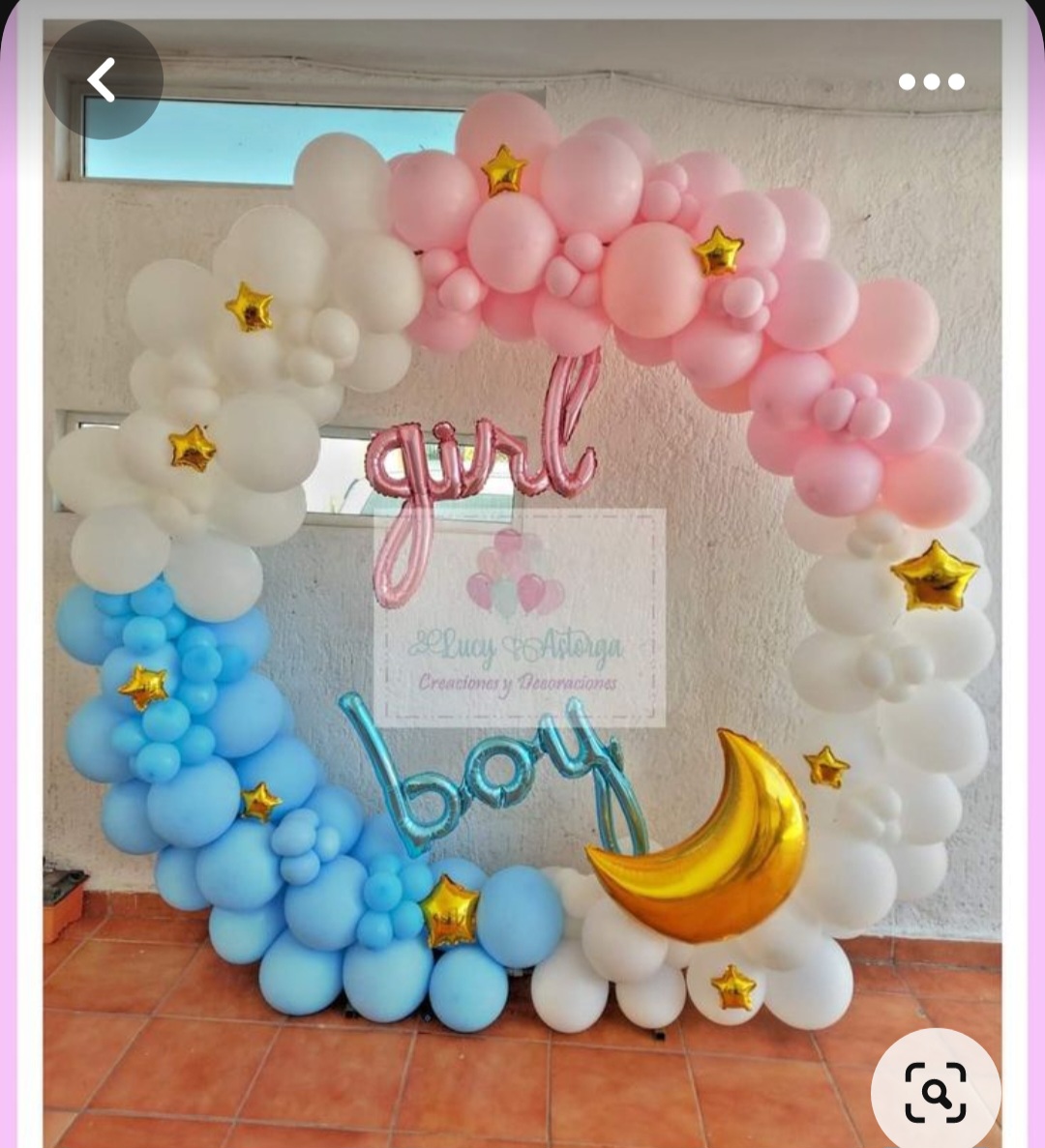Image resolution: width=1045 pixels, height=1148 pixels.
Task: Start a visual search of this image
Action: click(935, 1092)
